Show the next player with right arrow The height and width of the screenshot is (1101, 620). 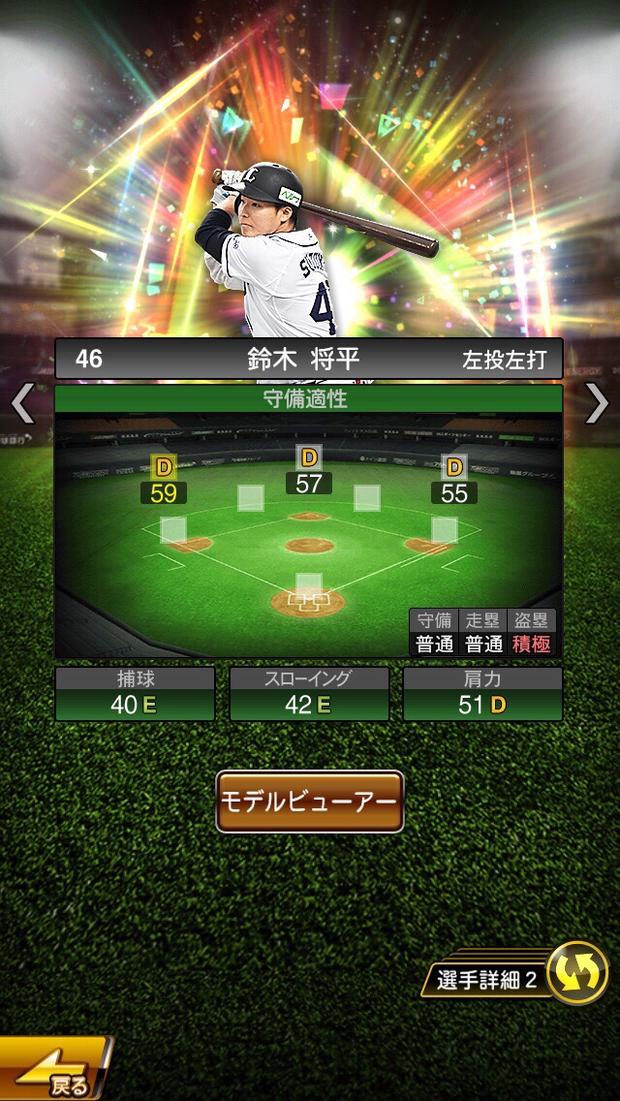596,404
